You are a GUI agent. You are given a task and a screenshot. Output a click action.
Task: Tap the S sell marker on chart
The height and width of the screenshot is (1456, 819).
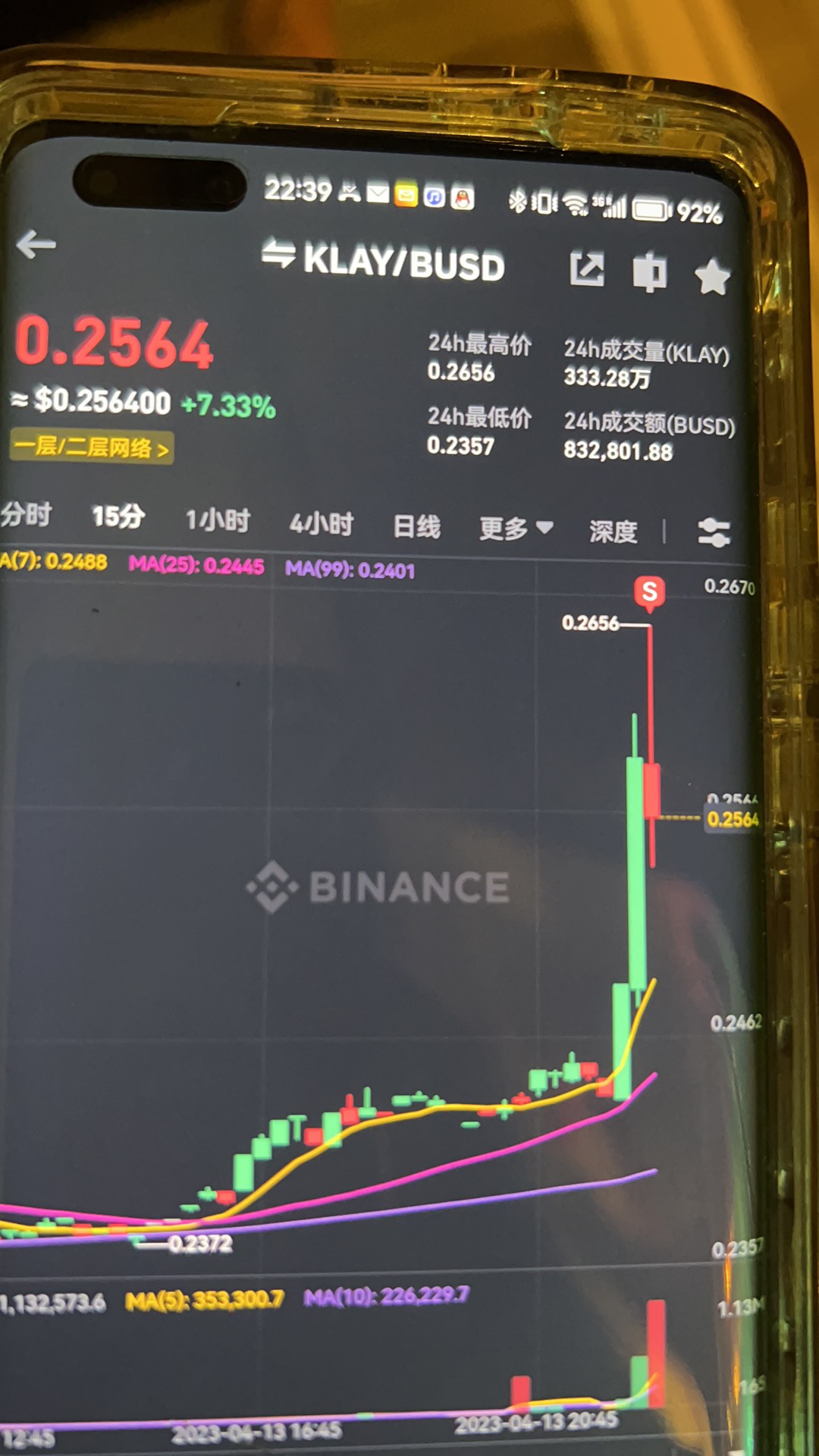649,591
